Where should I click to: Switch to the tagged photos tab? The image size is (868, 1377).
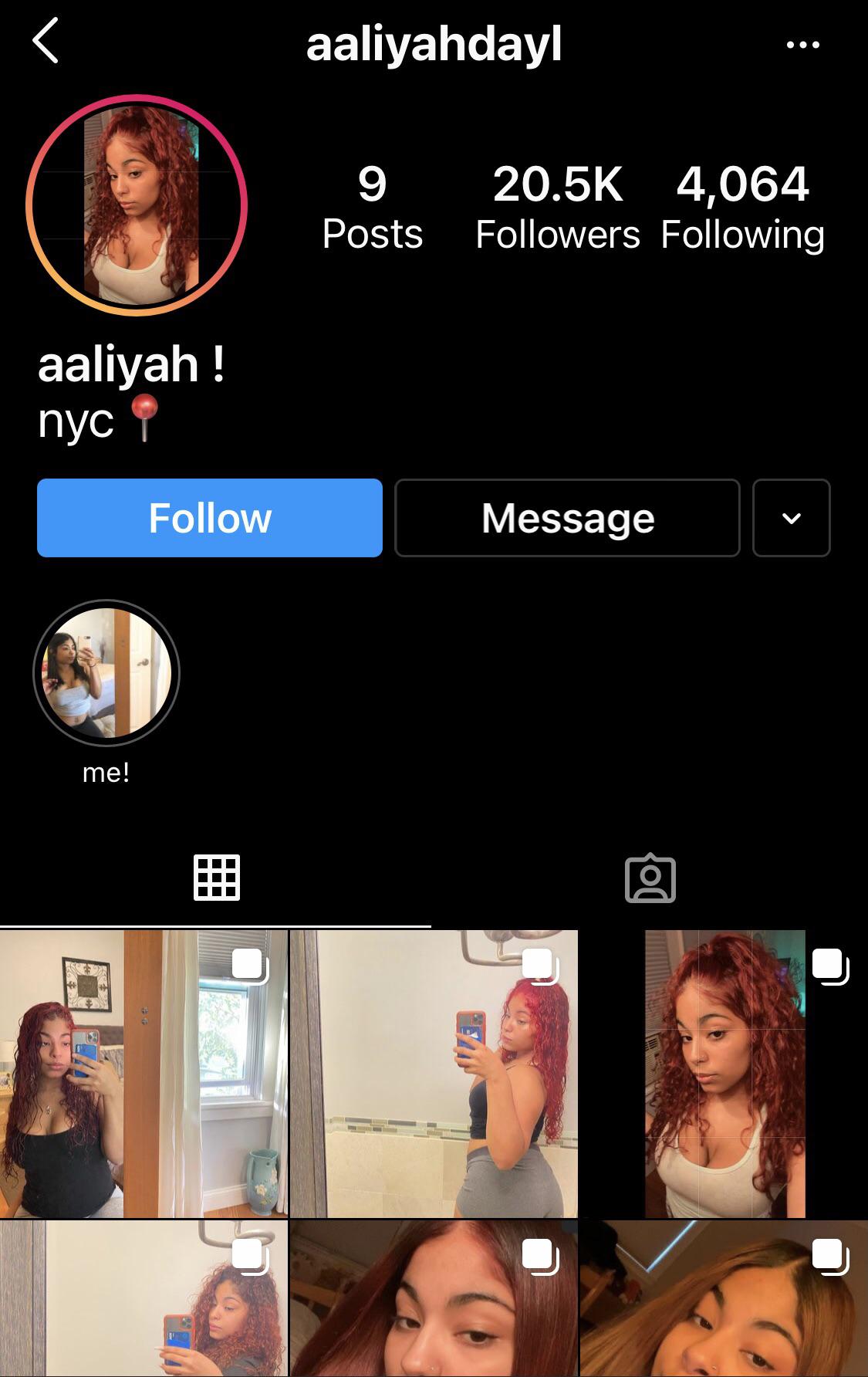click(650, 878)
